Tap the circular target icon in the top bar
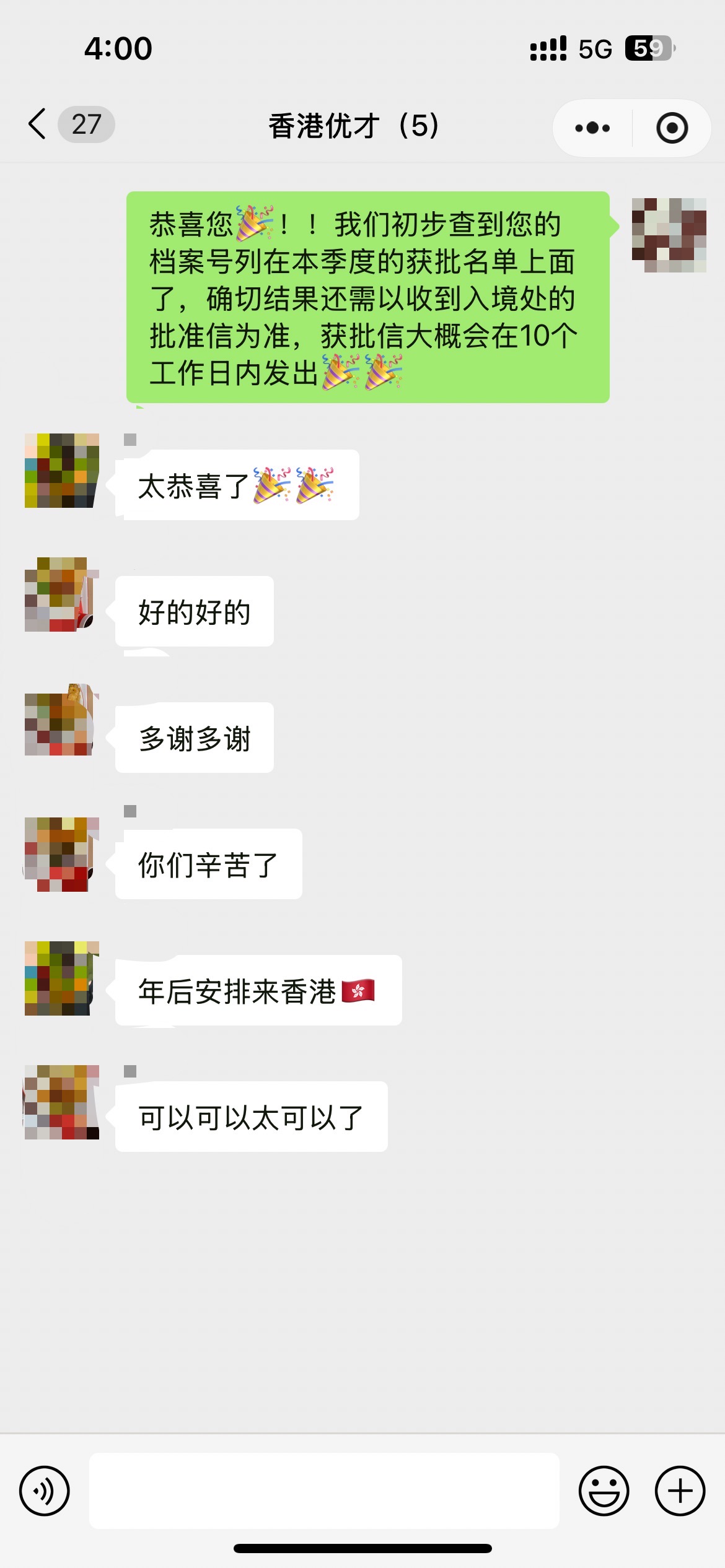Screen dimensions: 725x1568 coord(671,127)
